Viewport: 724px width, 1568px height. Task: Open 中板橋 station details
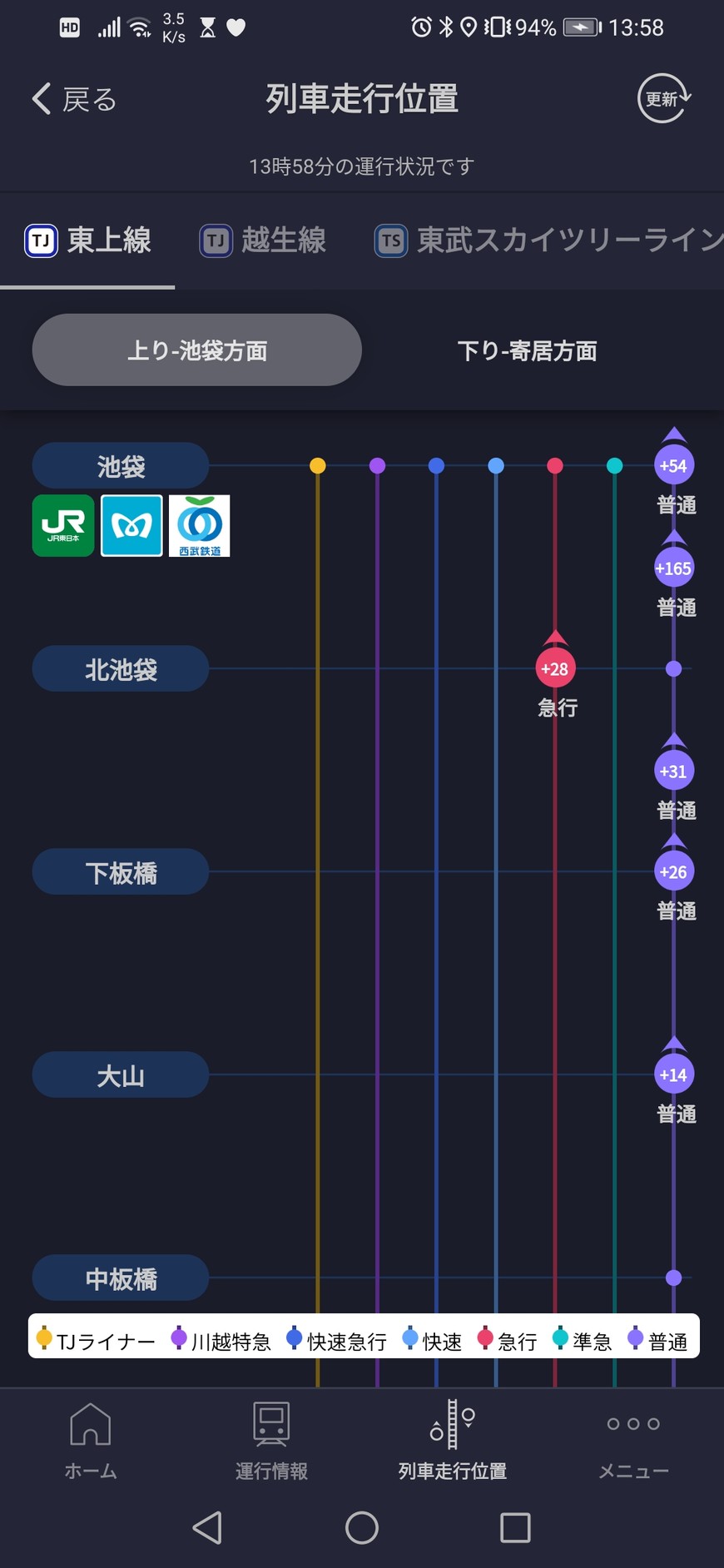click(121, 1278)
